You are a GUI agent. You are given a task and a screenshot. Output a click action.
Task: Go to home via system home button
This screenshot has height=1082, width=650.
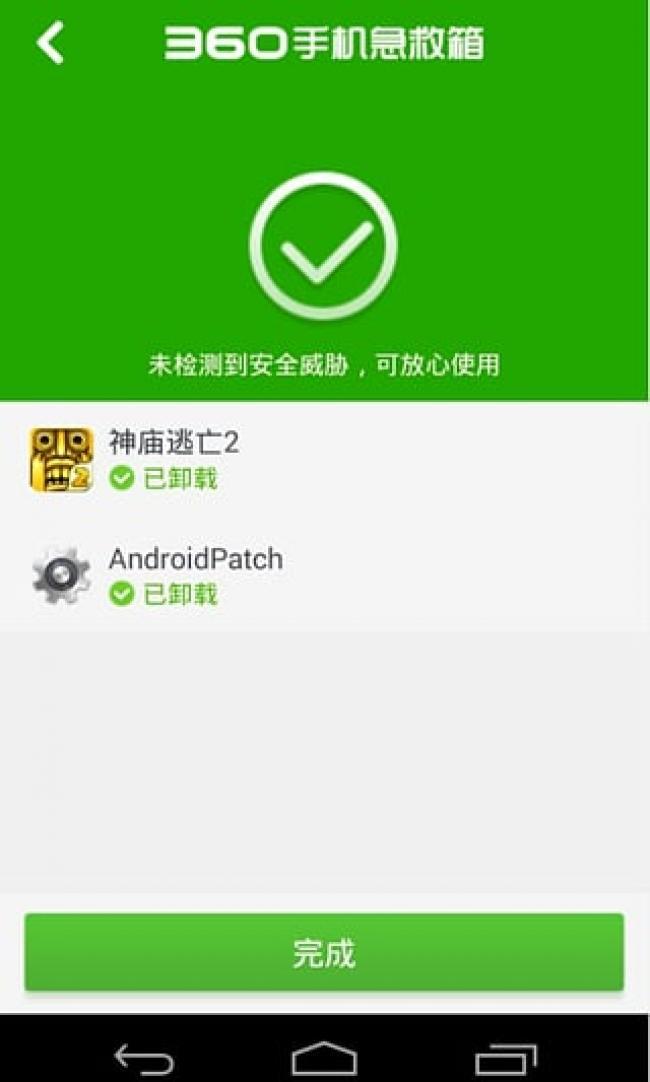click(324, 1057)
